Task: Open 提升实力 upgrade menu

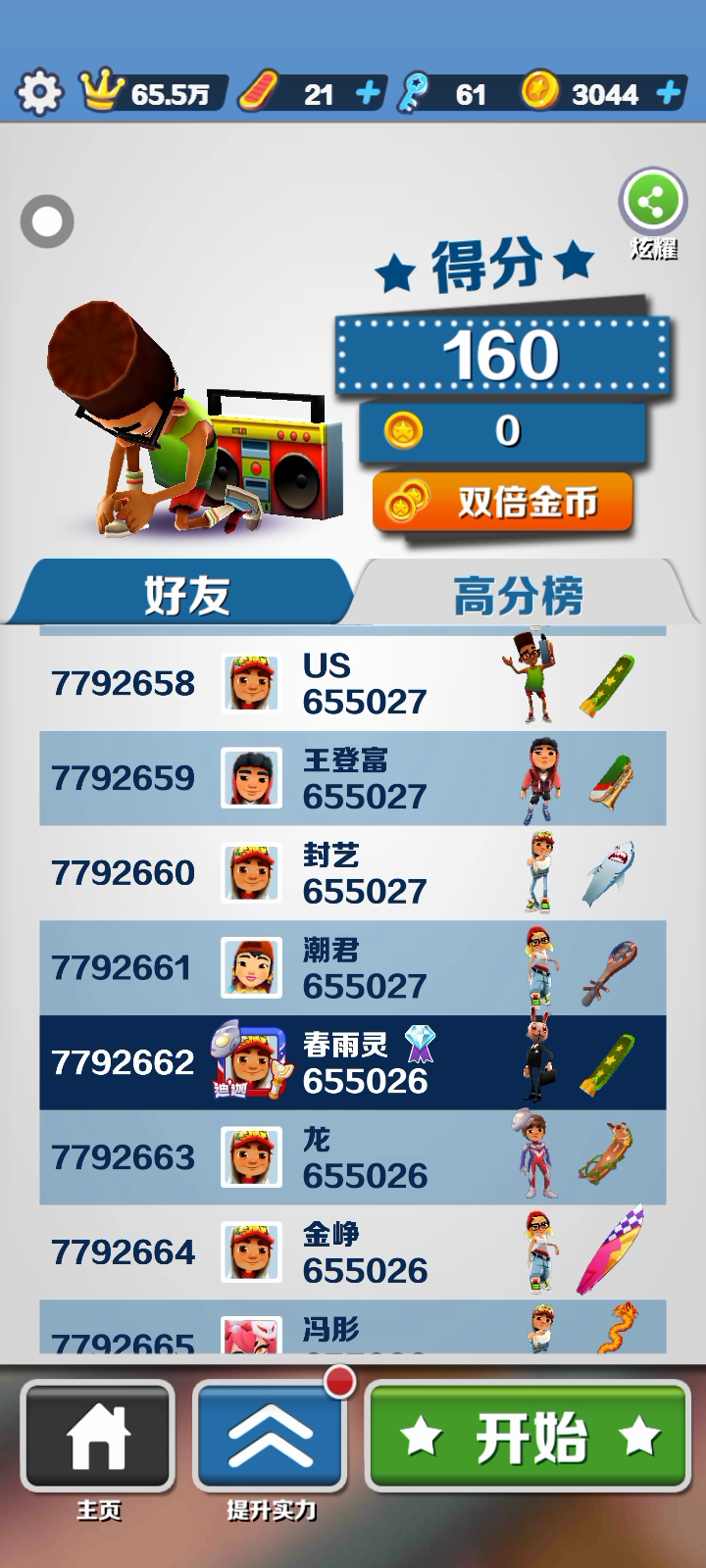Action: (271, 1437)
